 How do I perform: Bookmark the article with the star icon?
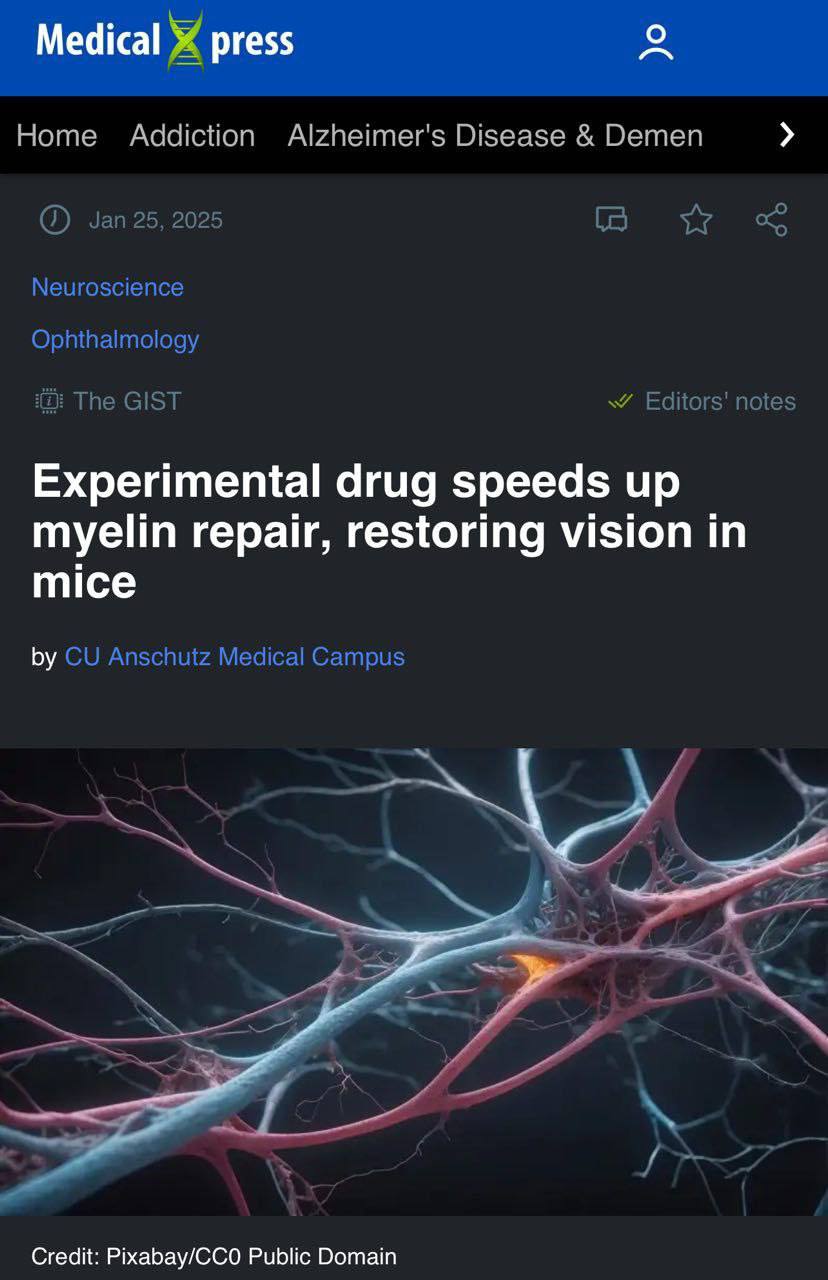696,219
